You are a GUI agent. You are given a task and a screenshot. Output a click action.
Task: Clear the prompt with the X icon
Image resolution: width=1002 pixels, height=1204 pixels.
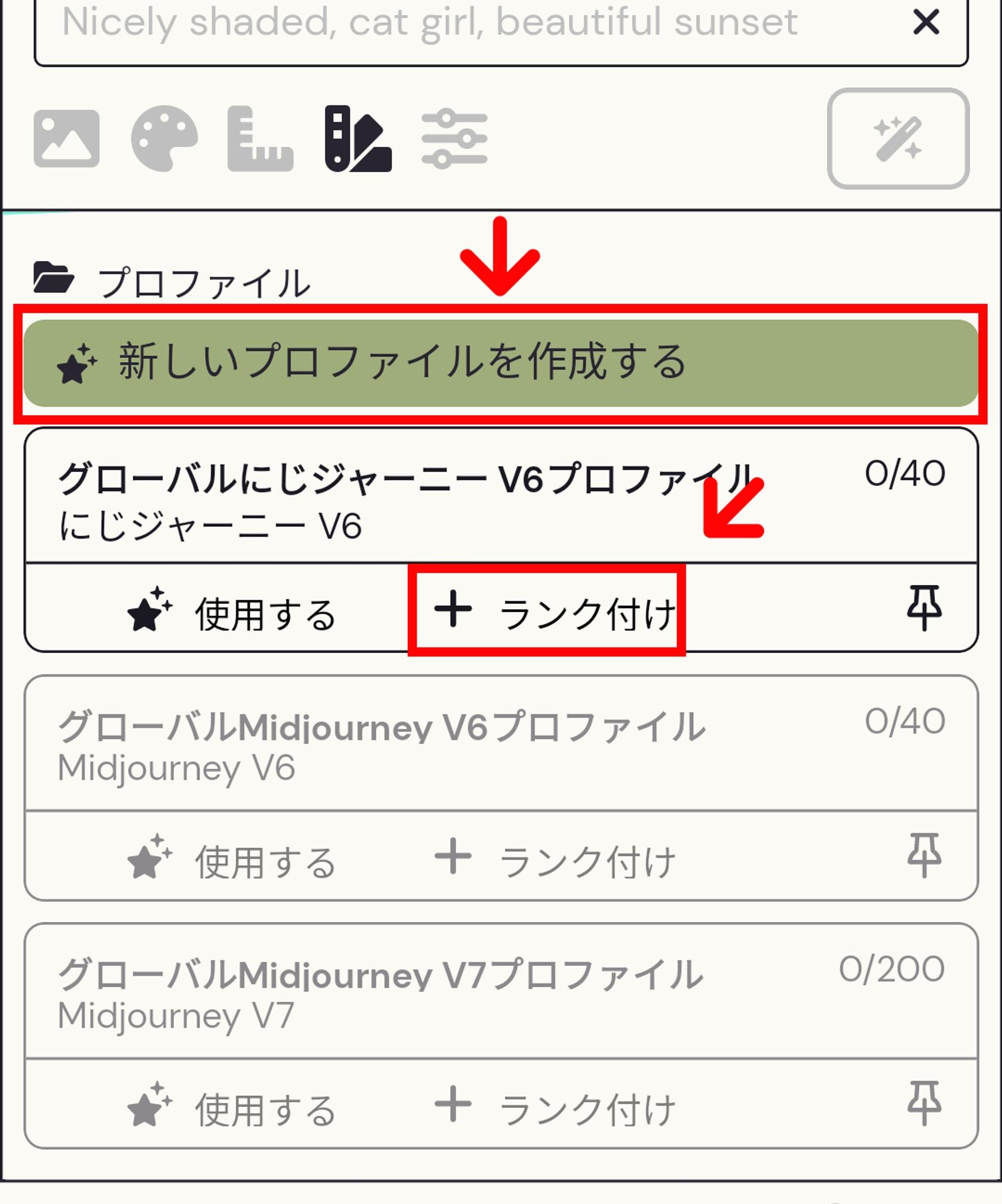(x=926, y=22)
